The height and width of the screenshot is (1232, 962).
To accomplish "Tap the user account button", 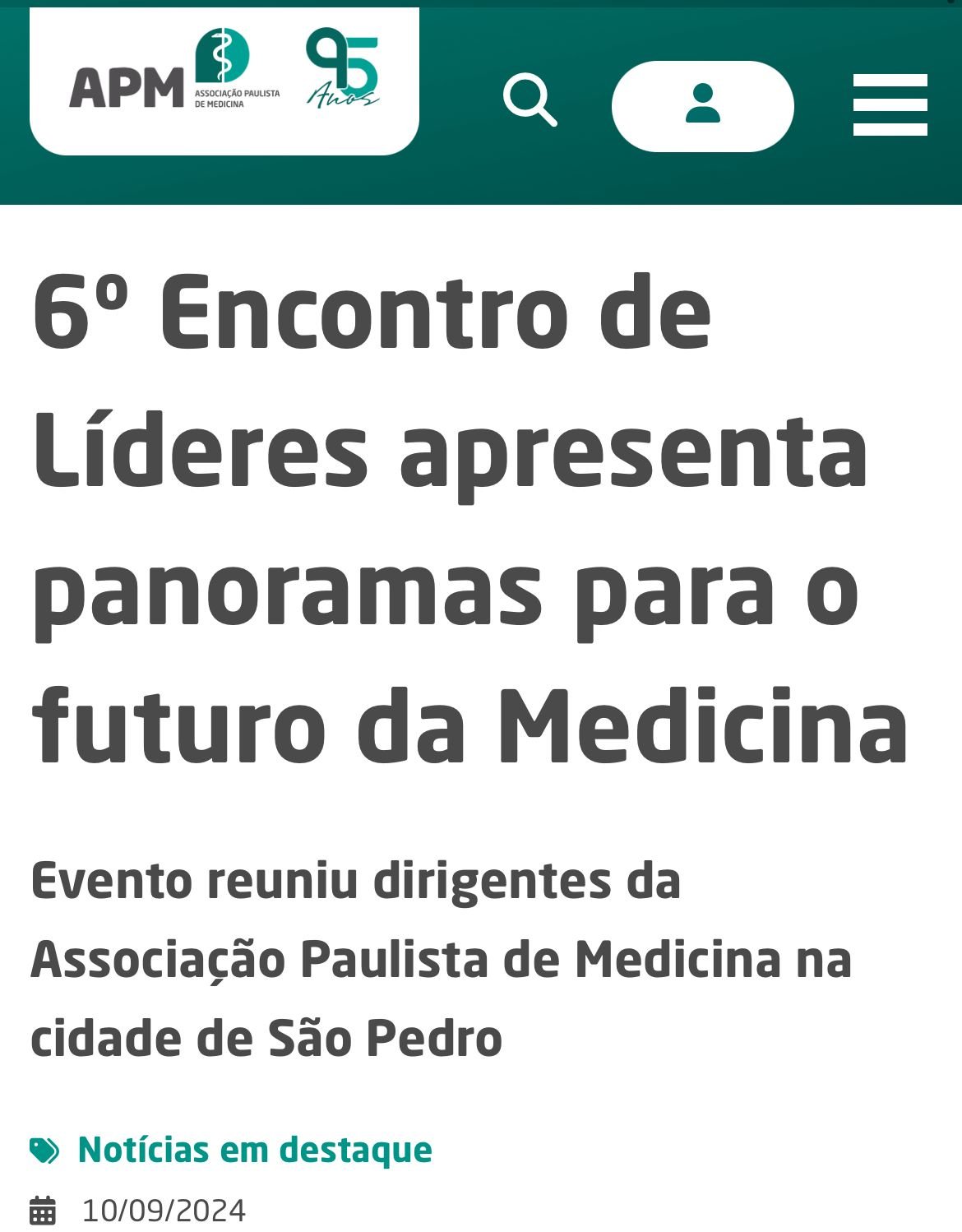I will tap(702, 105).
